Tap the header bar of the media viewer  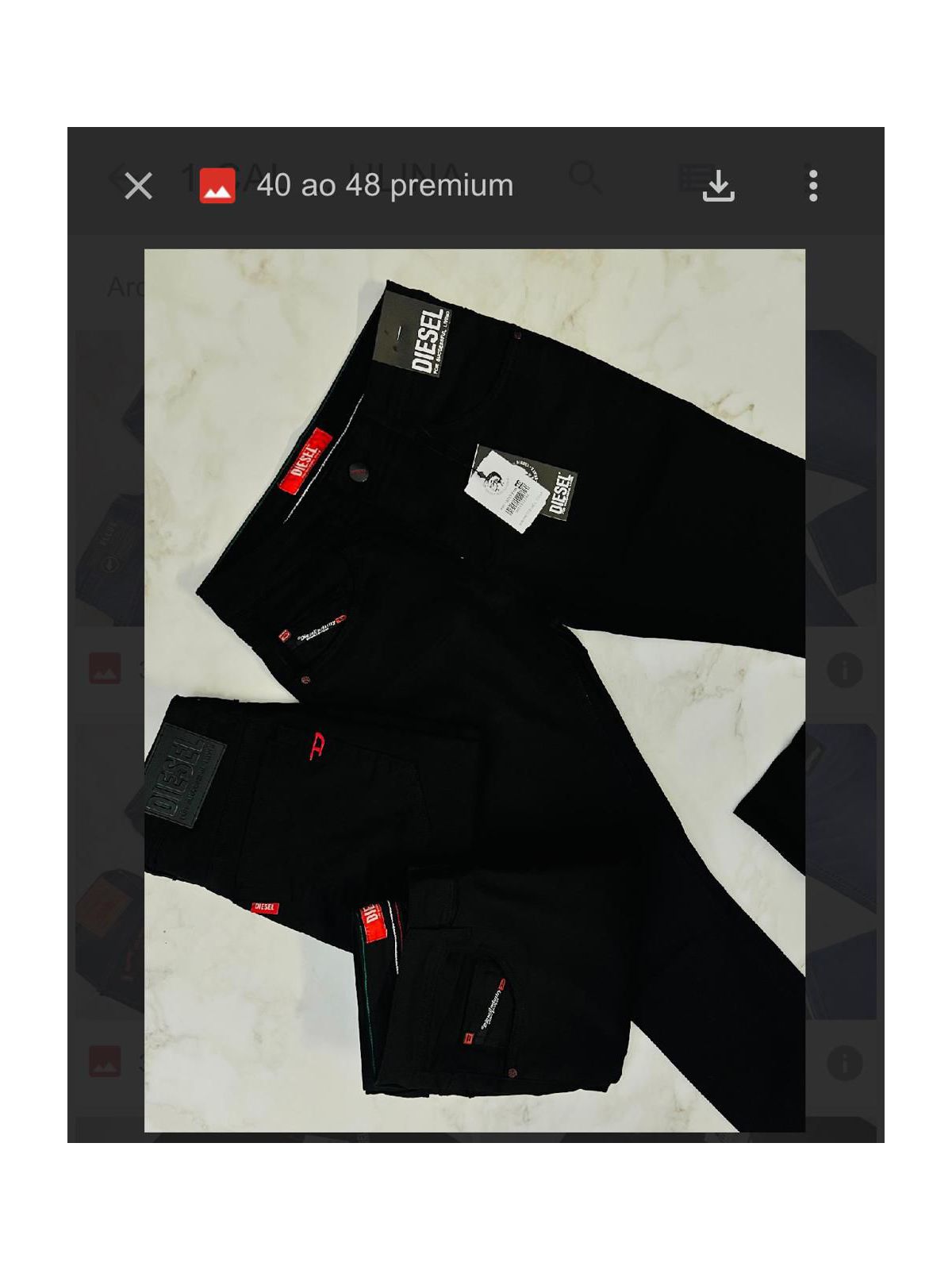(x=476, y=184)
